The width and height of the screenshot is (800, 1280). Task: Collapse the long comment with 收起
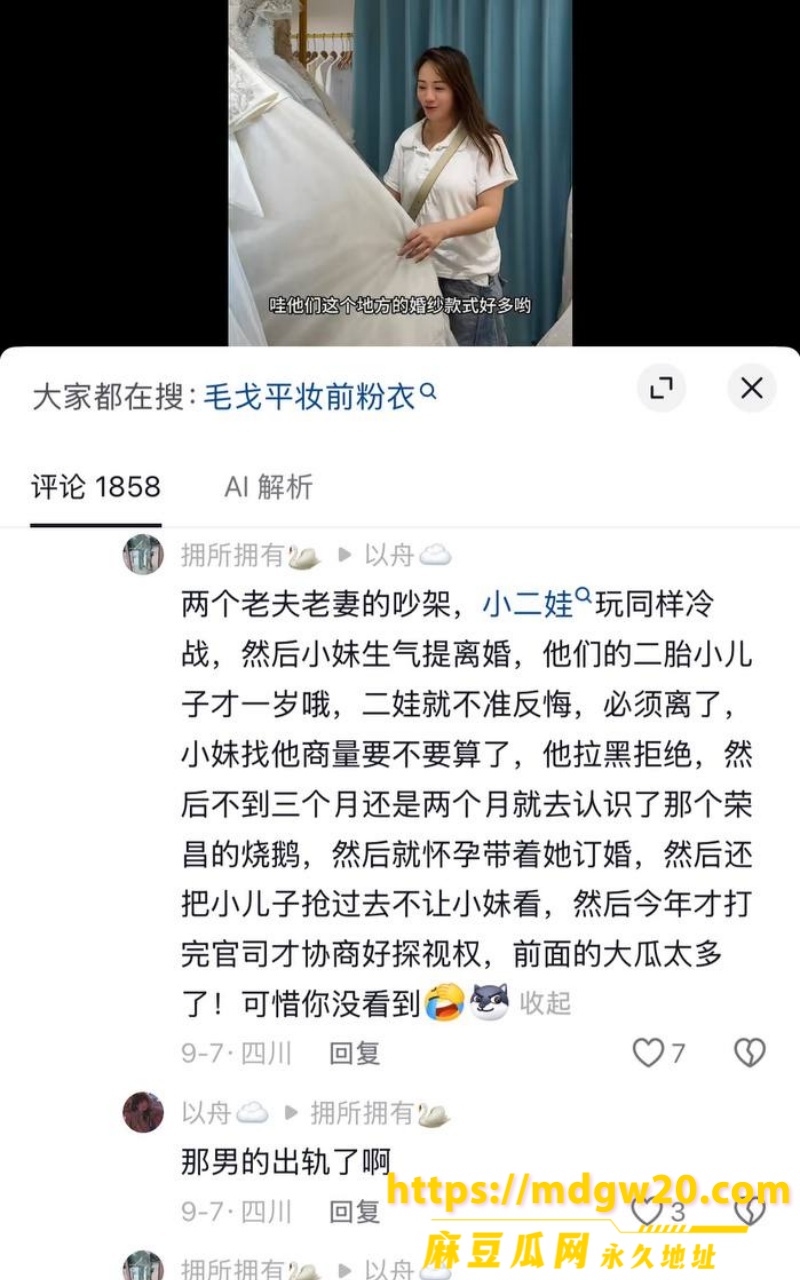pos(545,1003)
